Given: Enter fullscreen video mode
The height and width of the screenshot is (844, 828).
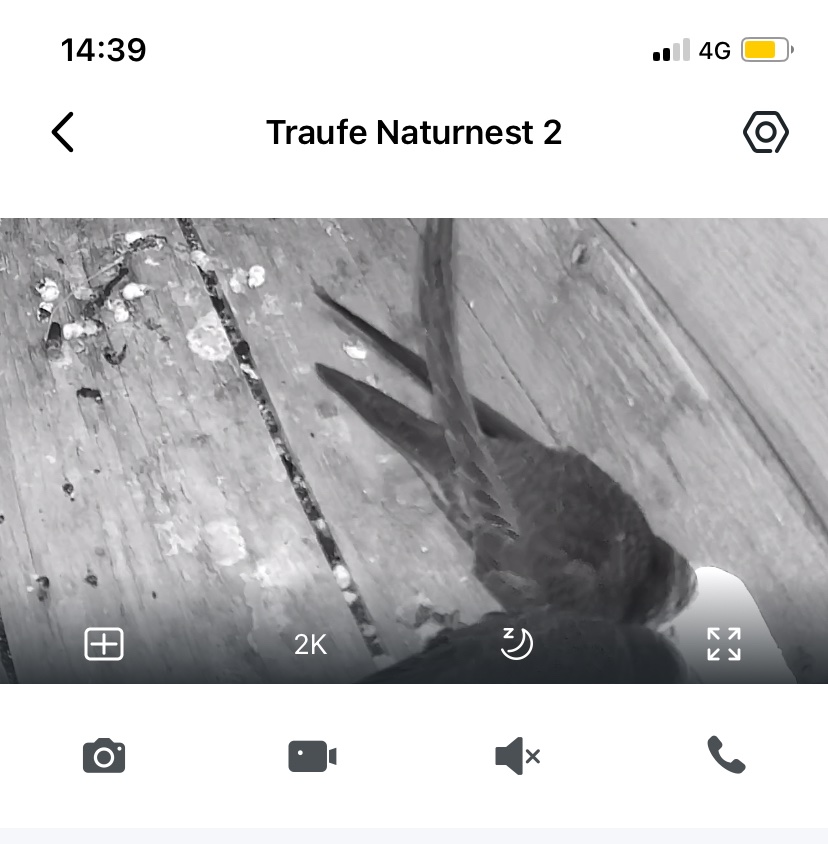Looking at the screenshot, I should click(723, 644).
